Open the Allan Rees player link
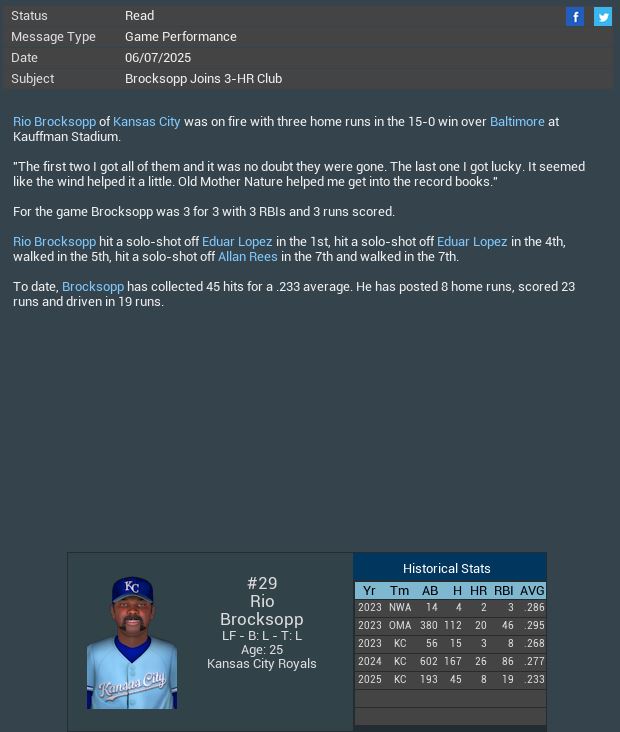This screenshot has height=732, width=620. tap(248, 256)
